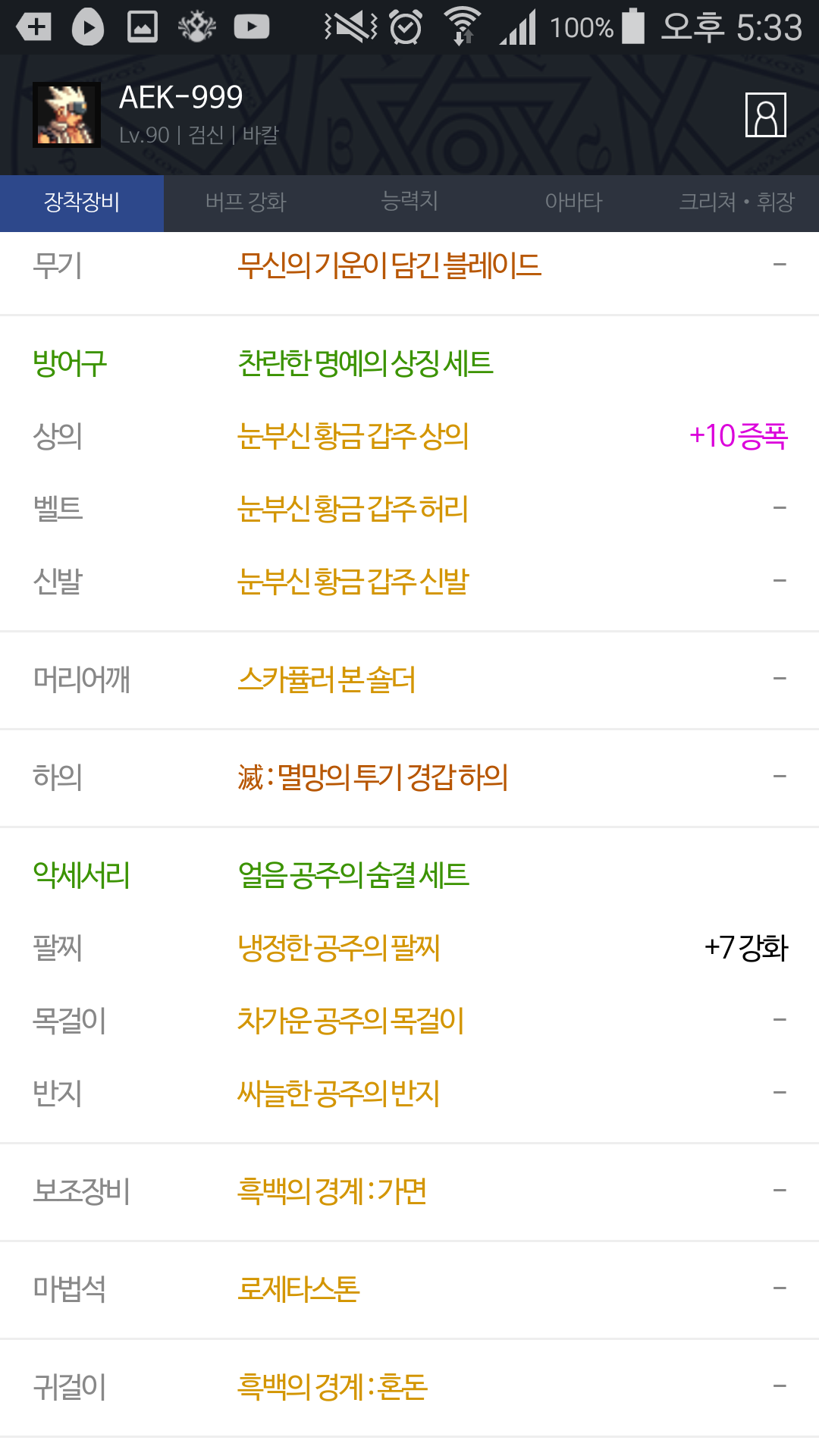Open weapon item 무신의 기운이 담긴 블레이드

tap(389, 265)
